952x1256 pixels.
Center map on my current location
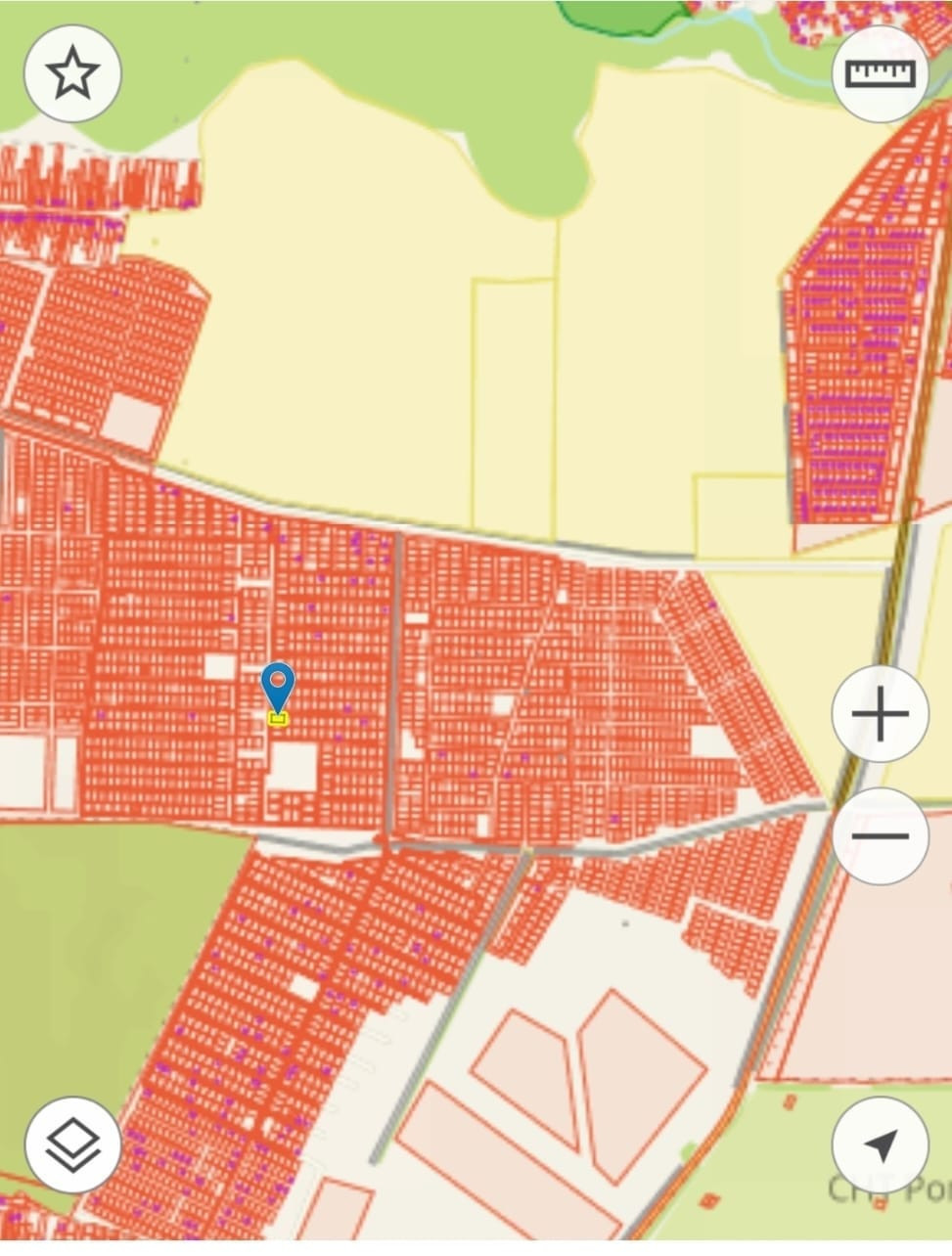pyautogui.click(x=880, y=1144)
